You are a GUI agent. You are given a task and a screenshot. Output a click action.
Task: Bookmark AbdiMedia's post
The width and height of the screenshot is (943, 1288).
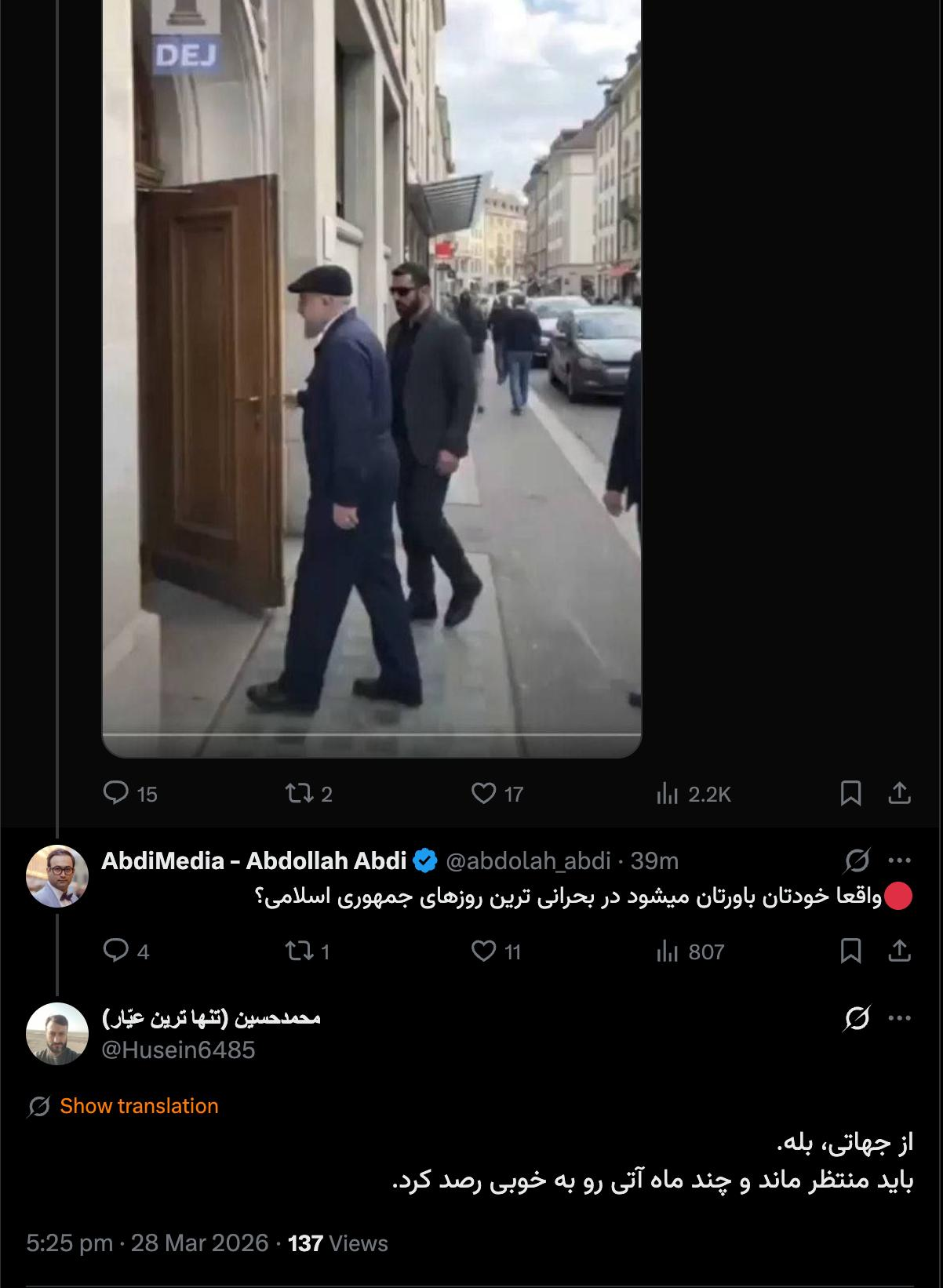pyautogui.click(x=850, y=951)
